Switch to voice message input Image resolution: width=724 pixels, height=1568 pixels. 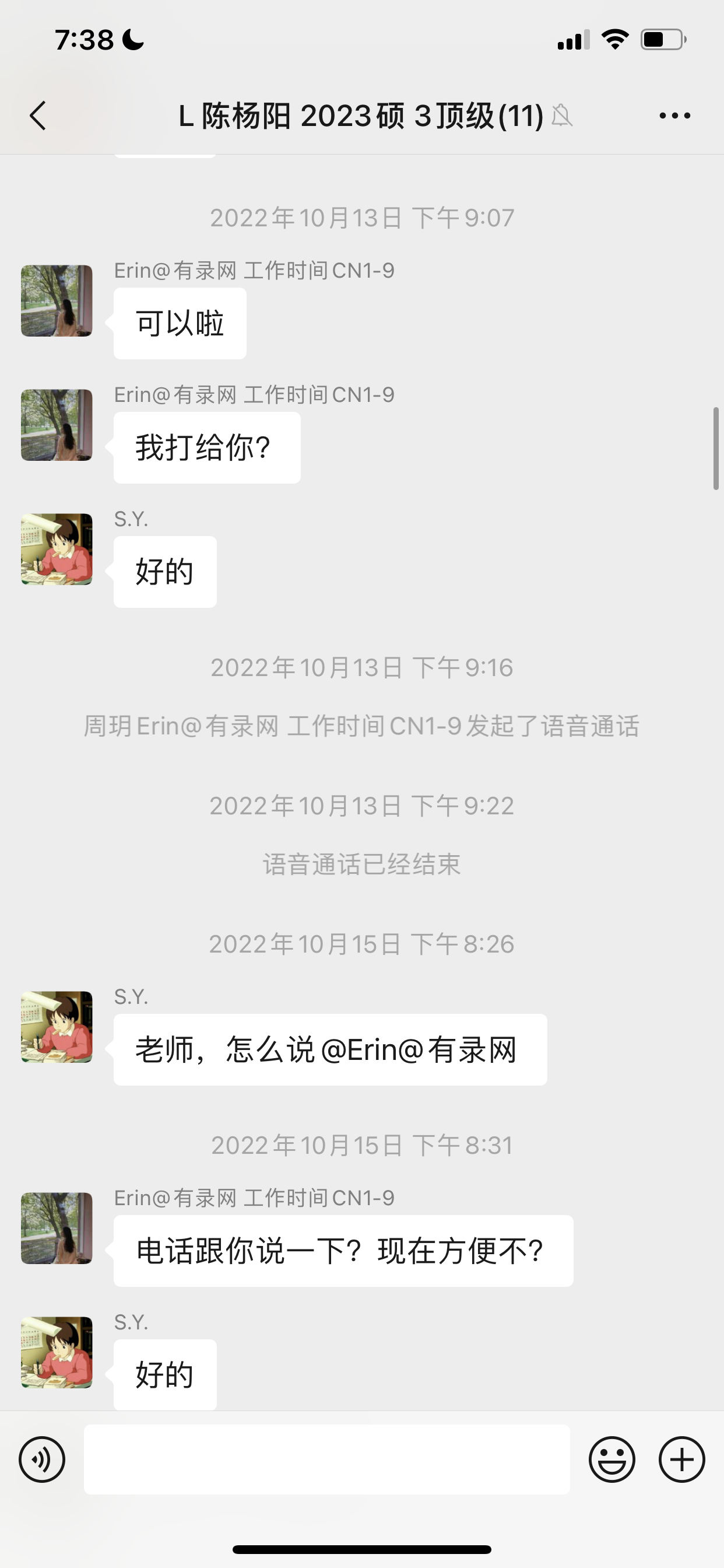(42, 1459)
